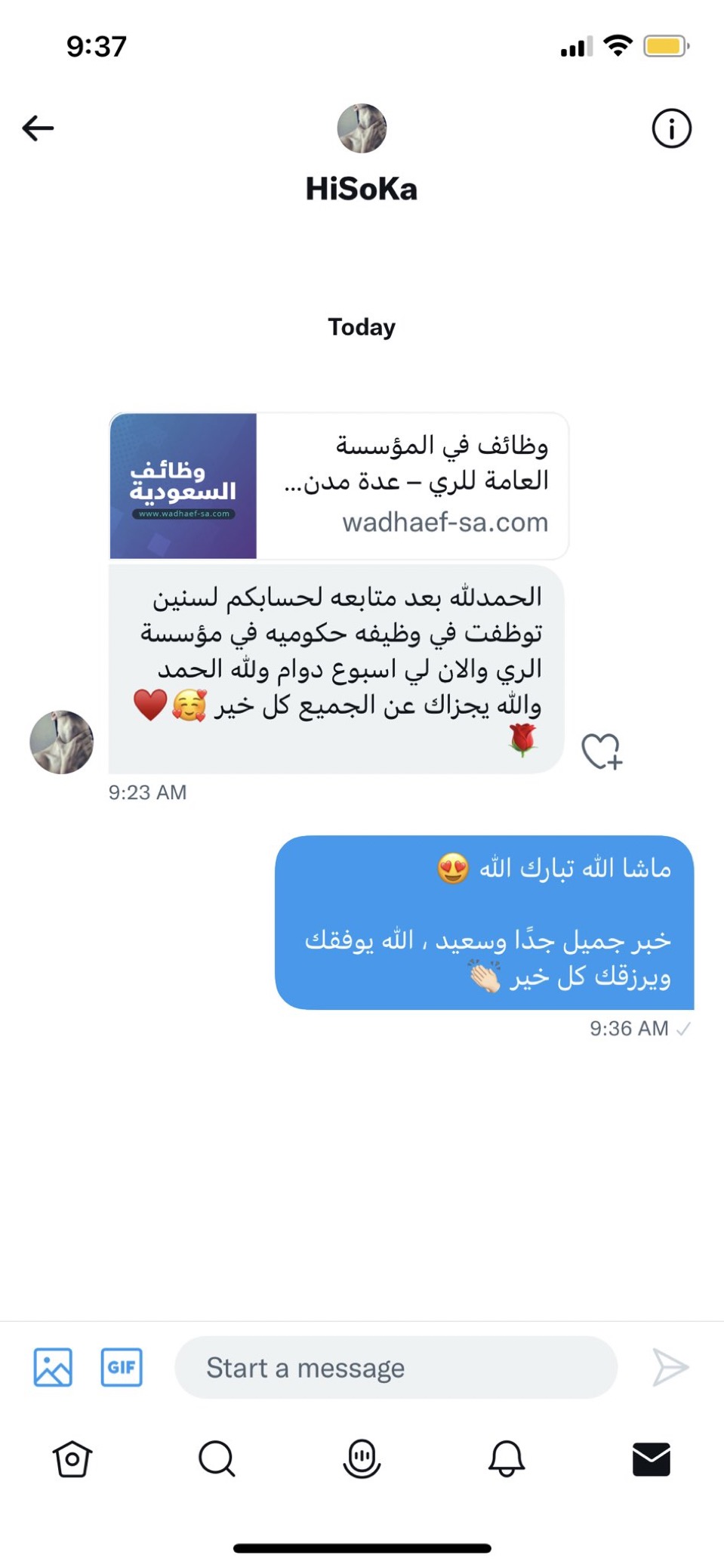Viewport: 724px width, 1568px height.
Task: Open the GIF picker
Action: click(122, 1367)
